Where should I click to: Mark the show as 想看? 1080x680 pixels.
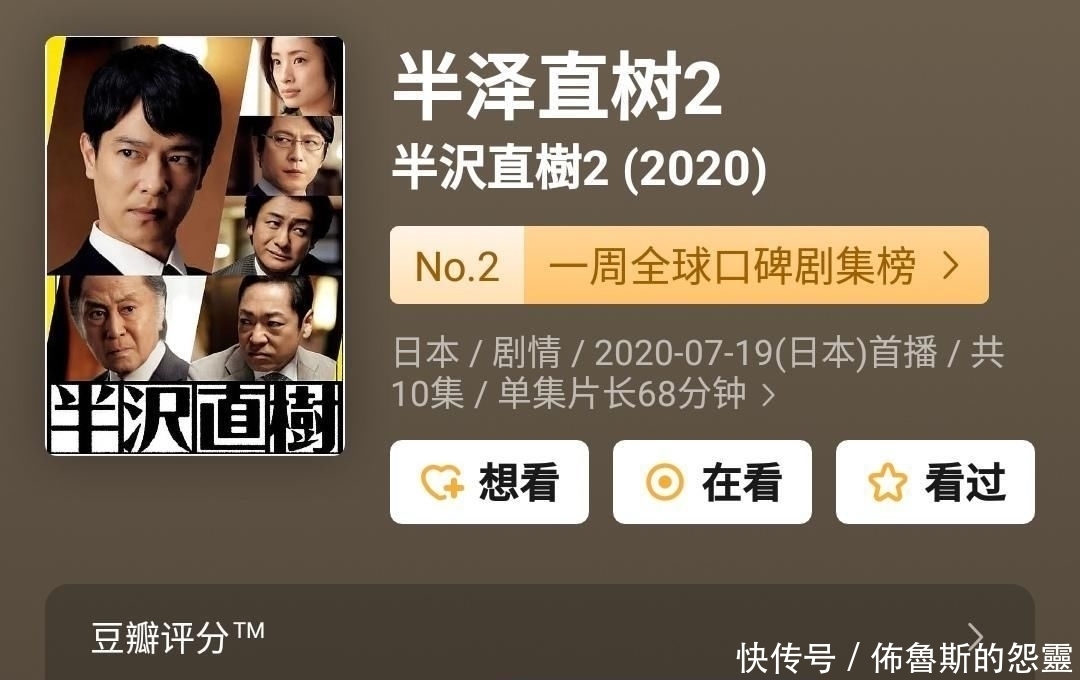[x=489, y=483]
